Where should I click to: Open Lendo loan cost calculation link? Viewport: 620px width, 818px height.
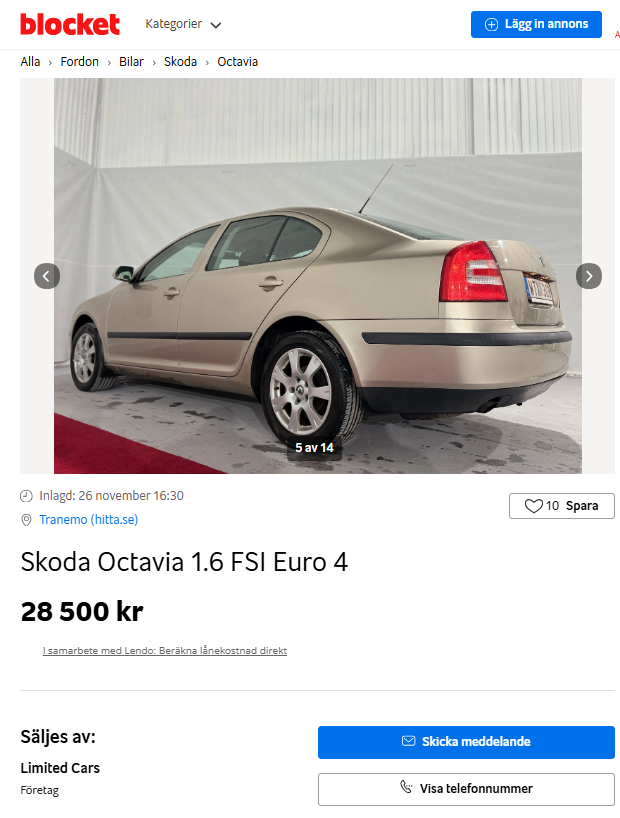point(165,651)
